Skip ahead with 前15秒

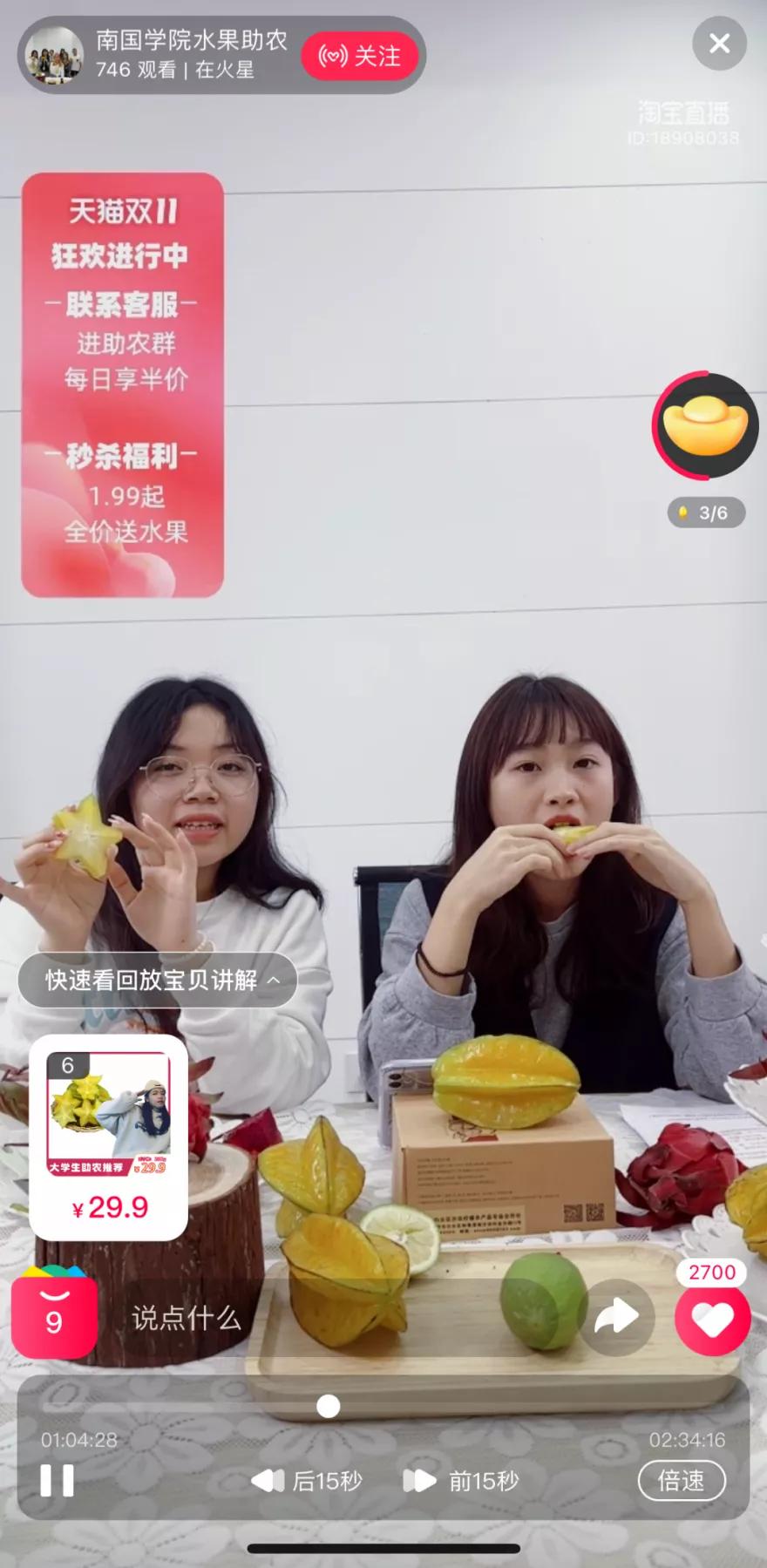[x=461, y=1481]
